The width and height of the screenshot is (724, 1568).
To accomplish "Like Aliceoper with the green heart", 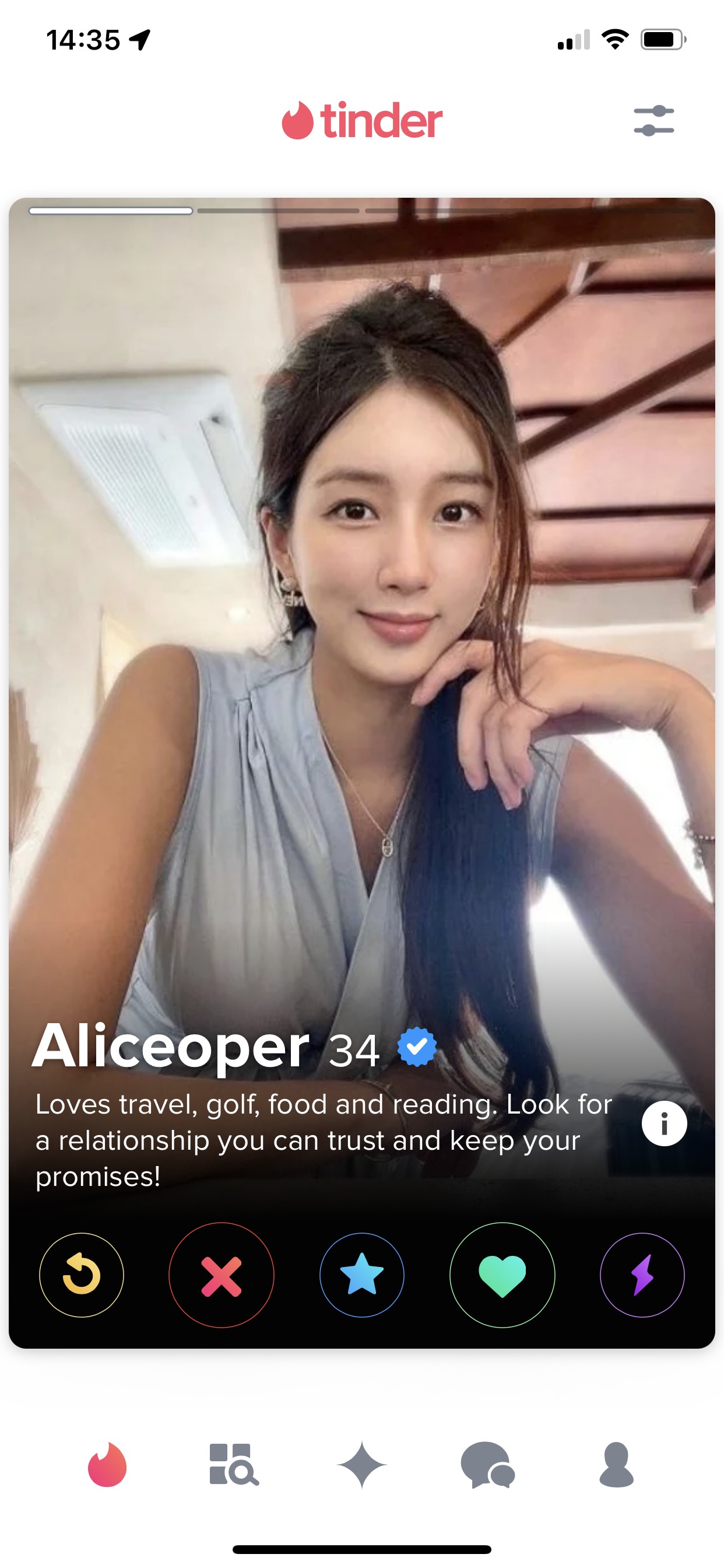I will 502,1275.
